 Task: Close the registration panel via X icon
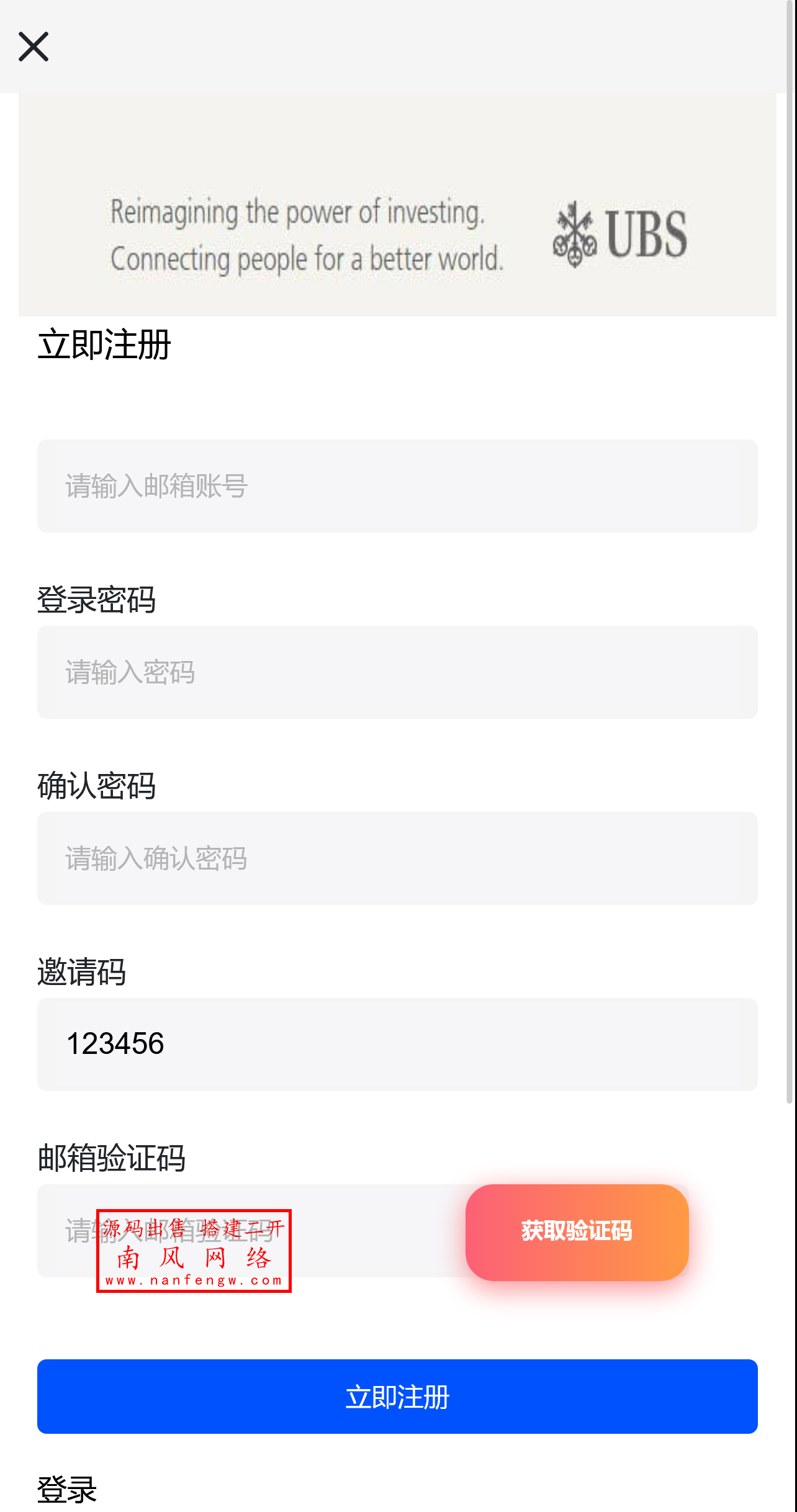pyautogui.click(x=34, y=47)
